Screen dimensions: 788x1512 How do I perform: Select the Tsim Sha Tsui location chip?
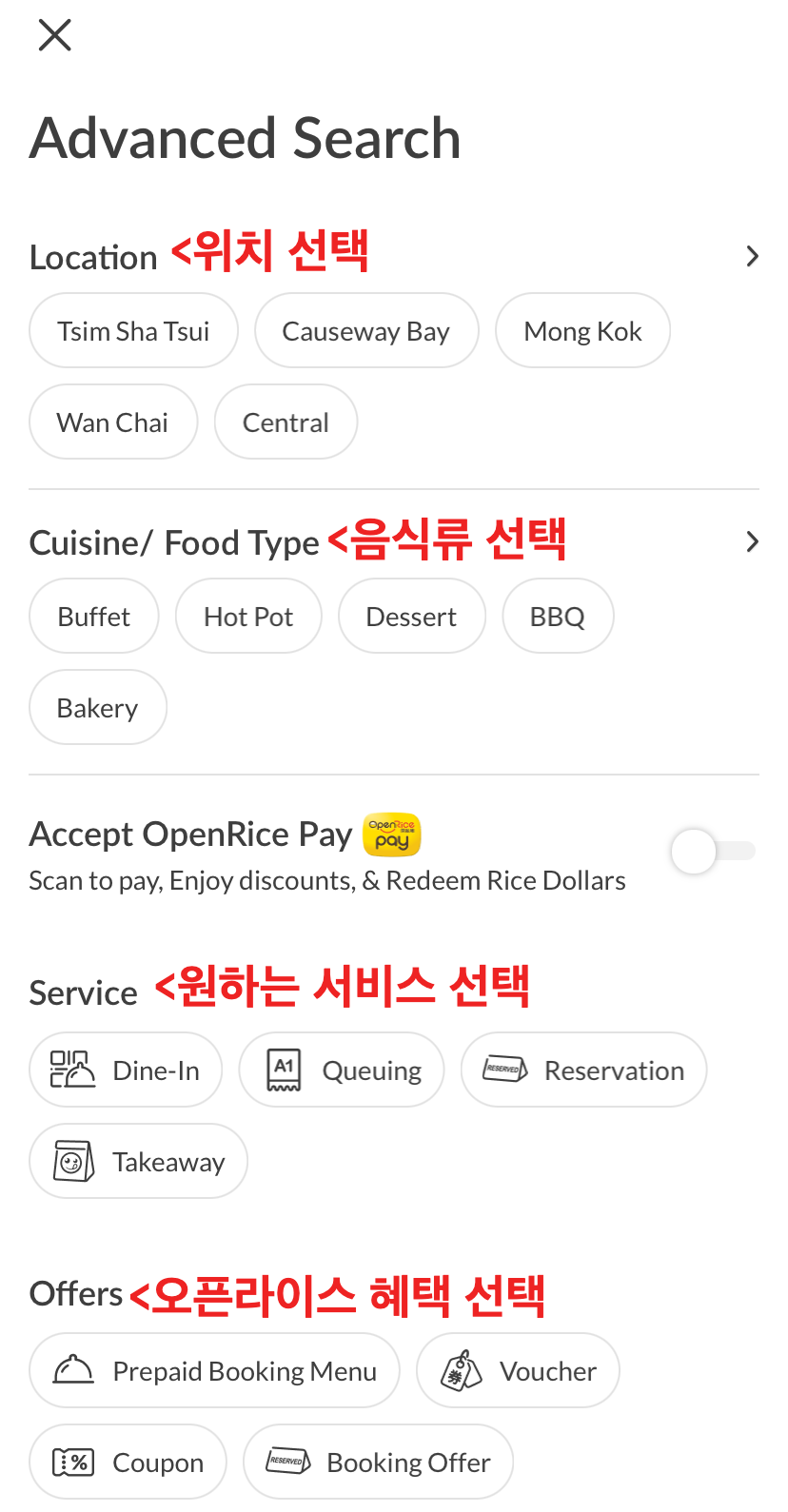133,331
